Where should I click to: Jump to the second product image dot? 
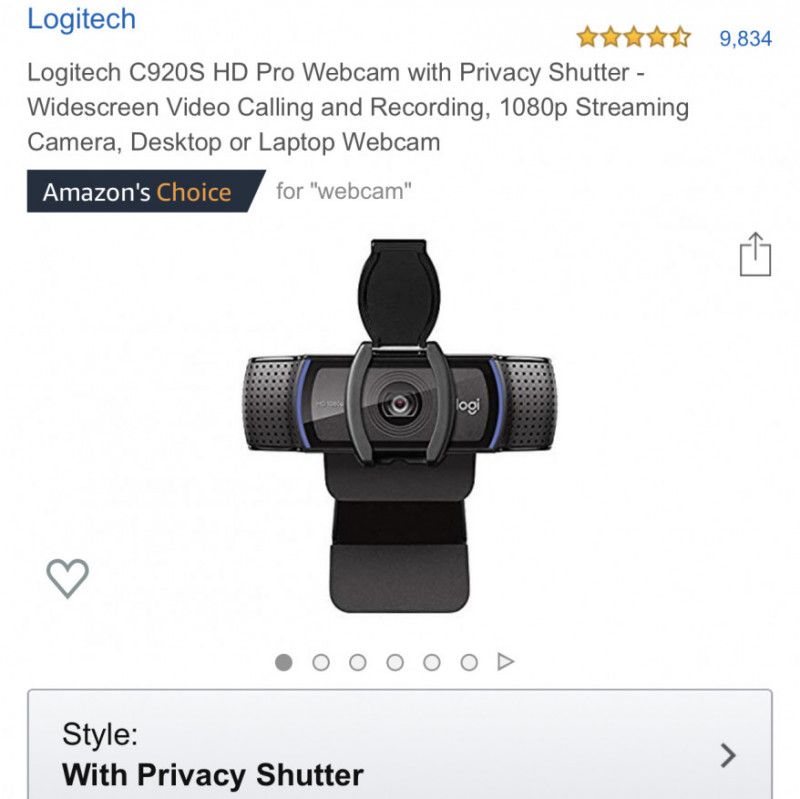(x=321, y=662)
